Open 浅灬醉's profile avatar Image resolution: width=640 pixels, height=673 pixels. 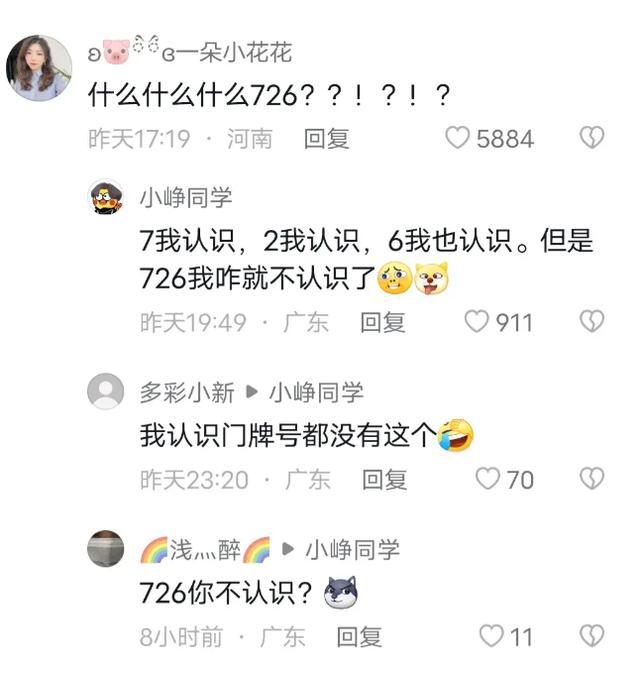[x=106, y=548]
